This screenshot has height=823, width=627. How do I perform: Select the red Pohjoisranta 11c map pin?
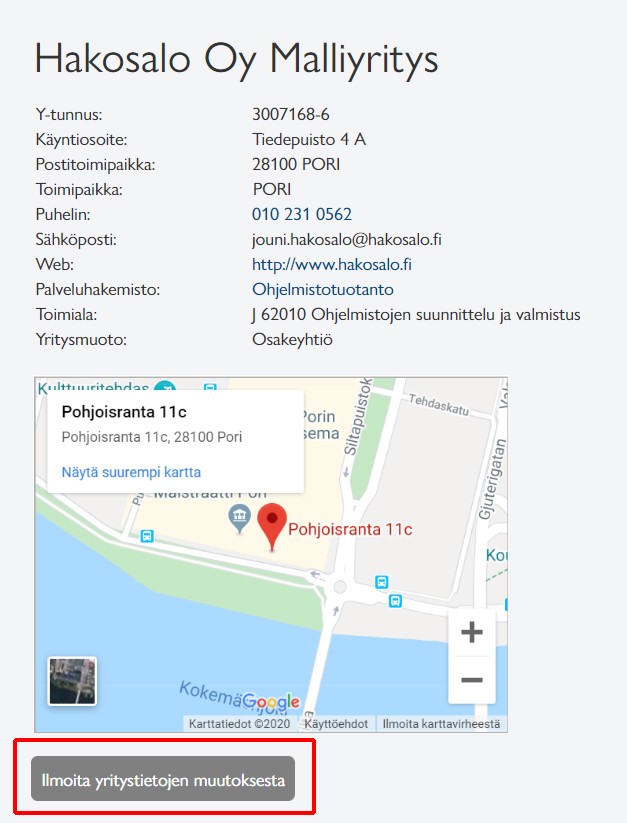272,526
